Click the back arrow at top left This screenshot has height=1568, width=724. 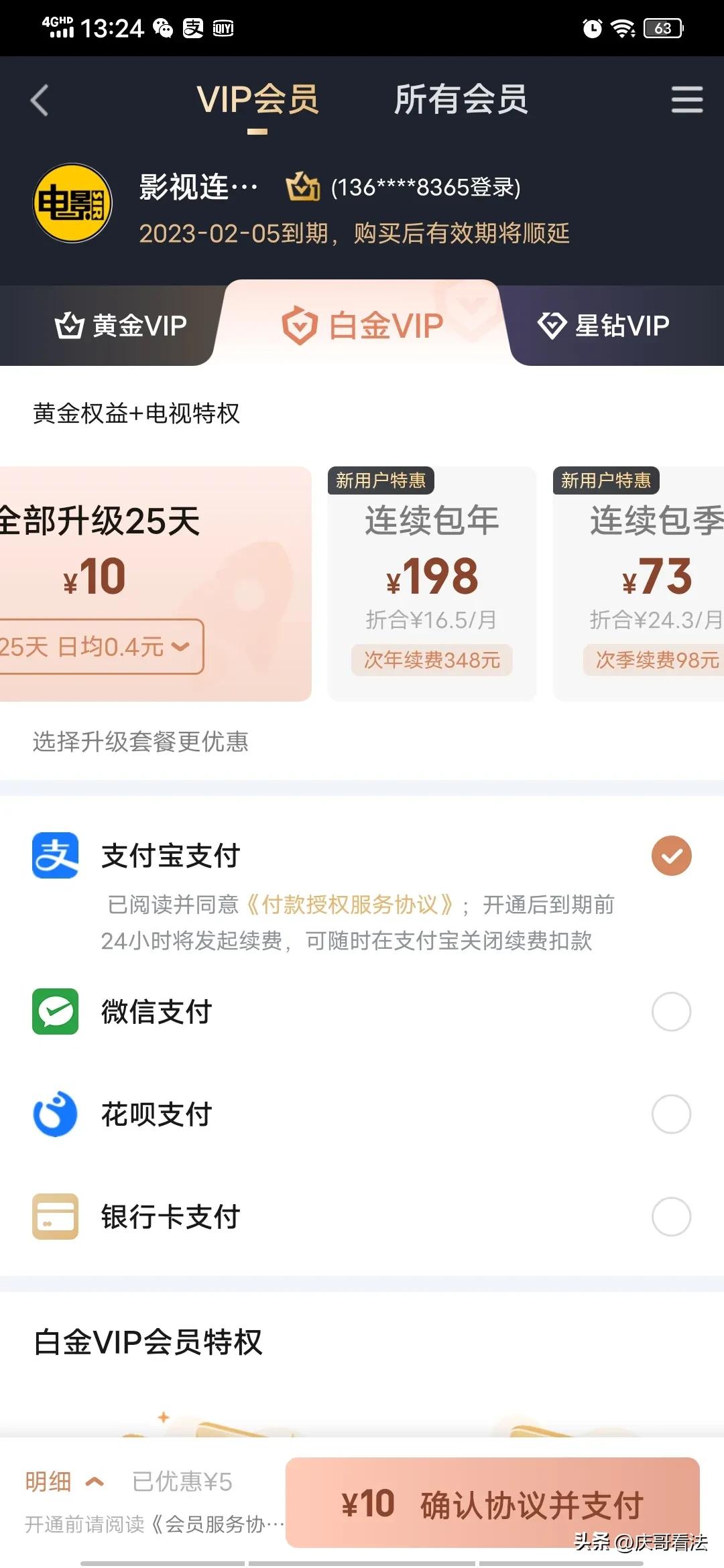(42, 101)
